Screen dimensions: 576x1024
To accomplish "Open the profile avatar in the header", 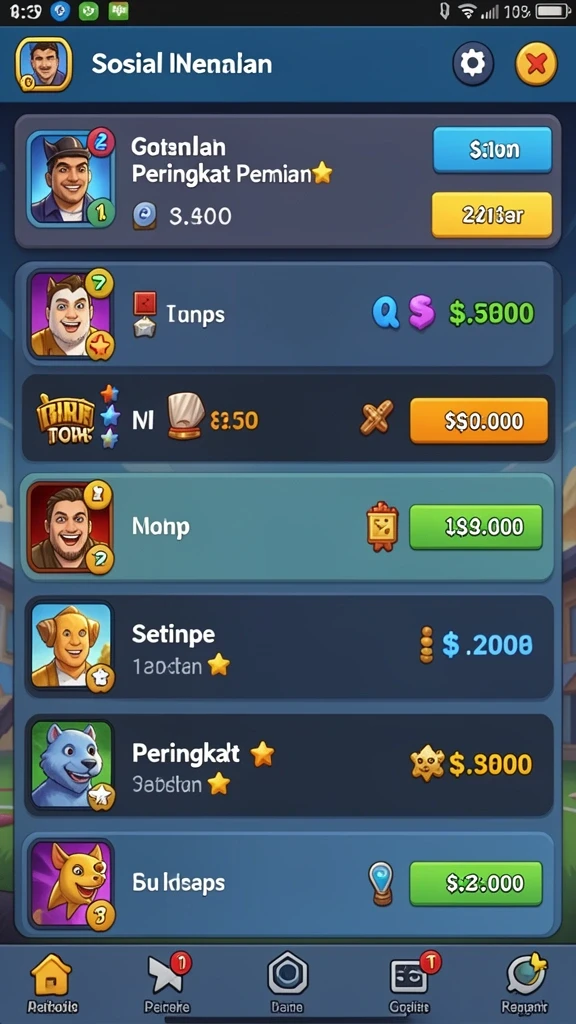I will 43,63.
